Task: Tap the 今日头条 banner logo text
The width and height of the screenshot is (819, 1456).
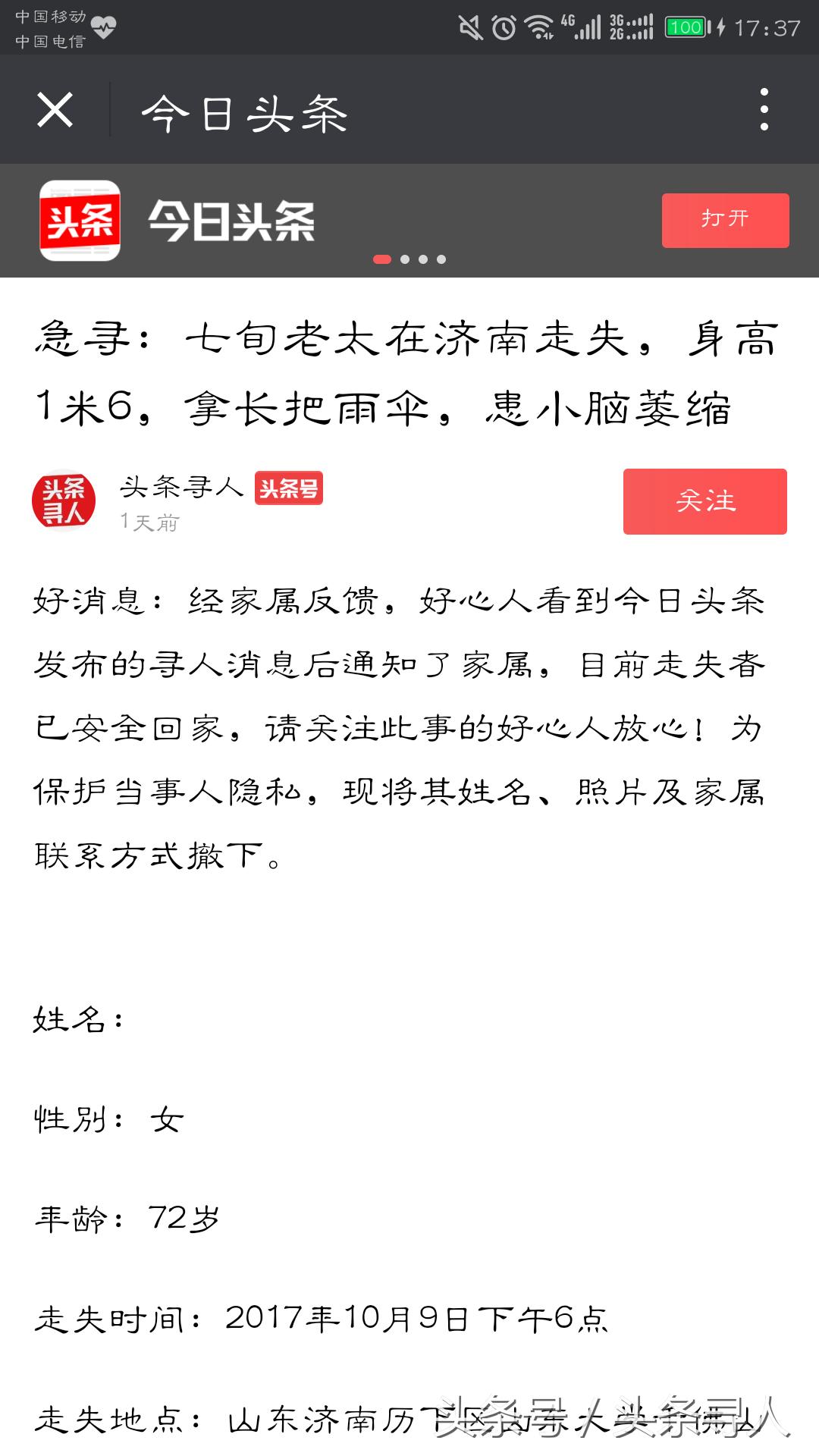Action: 231,220
